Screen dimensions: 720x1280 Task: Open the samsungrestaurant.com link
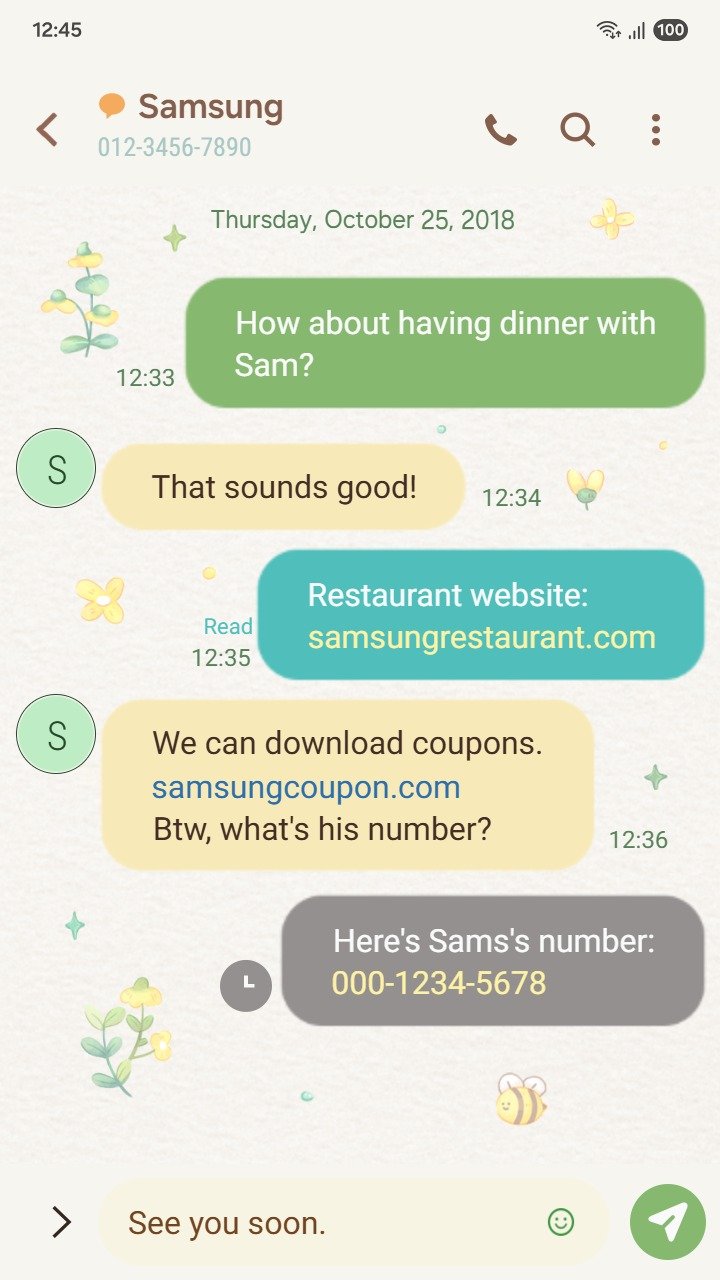click(481, 637)
